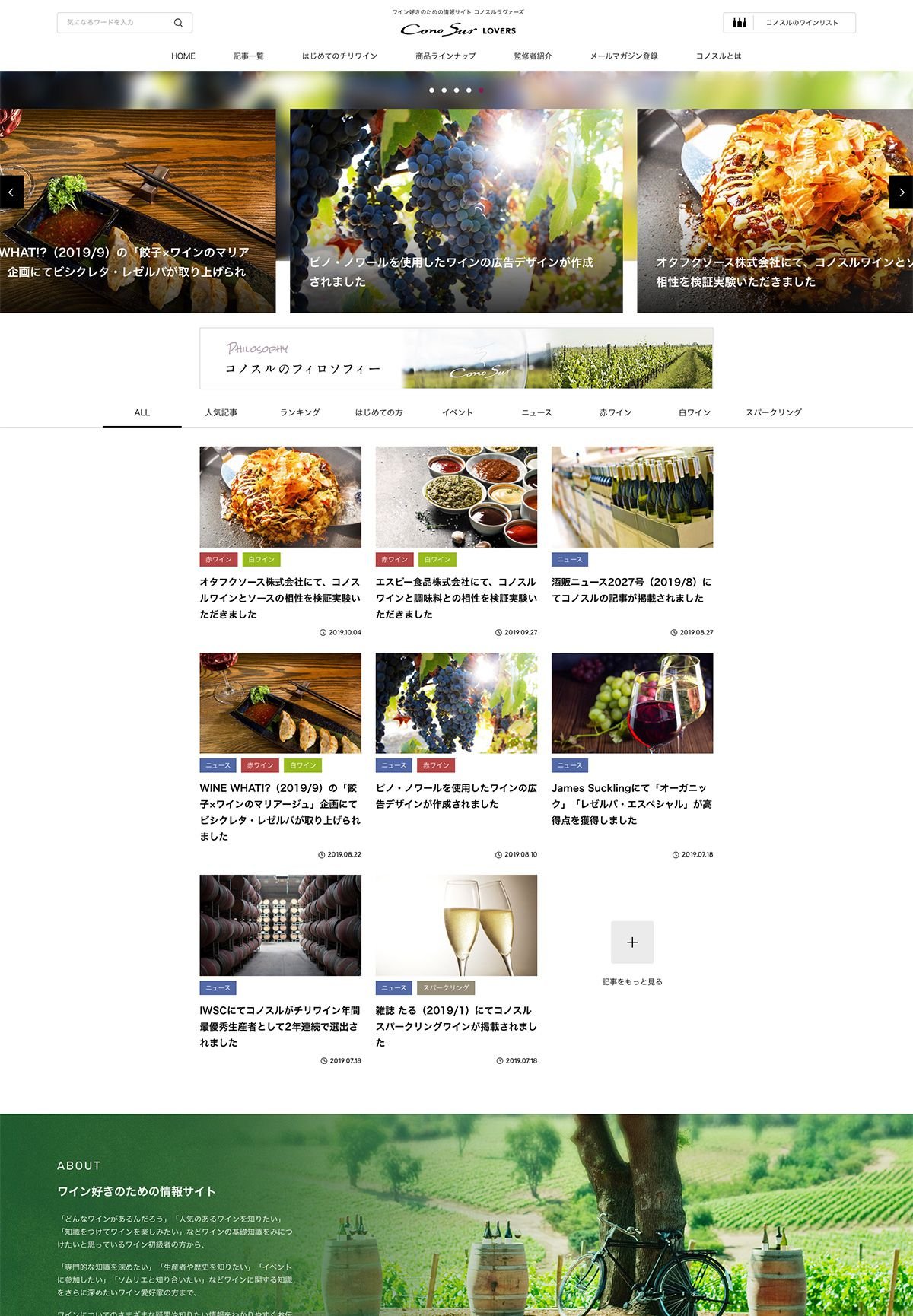Image resolution: width=913 pixels, height=1316 pixels.
Task: Open はじめてのチリワイン menu item
Action: tap(339, 56)
